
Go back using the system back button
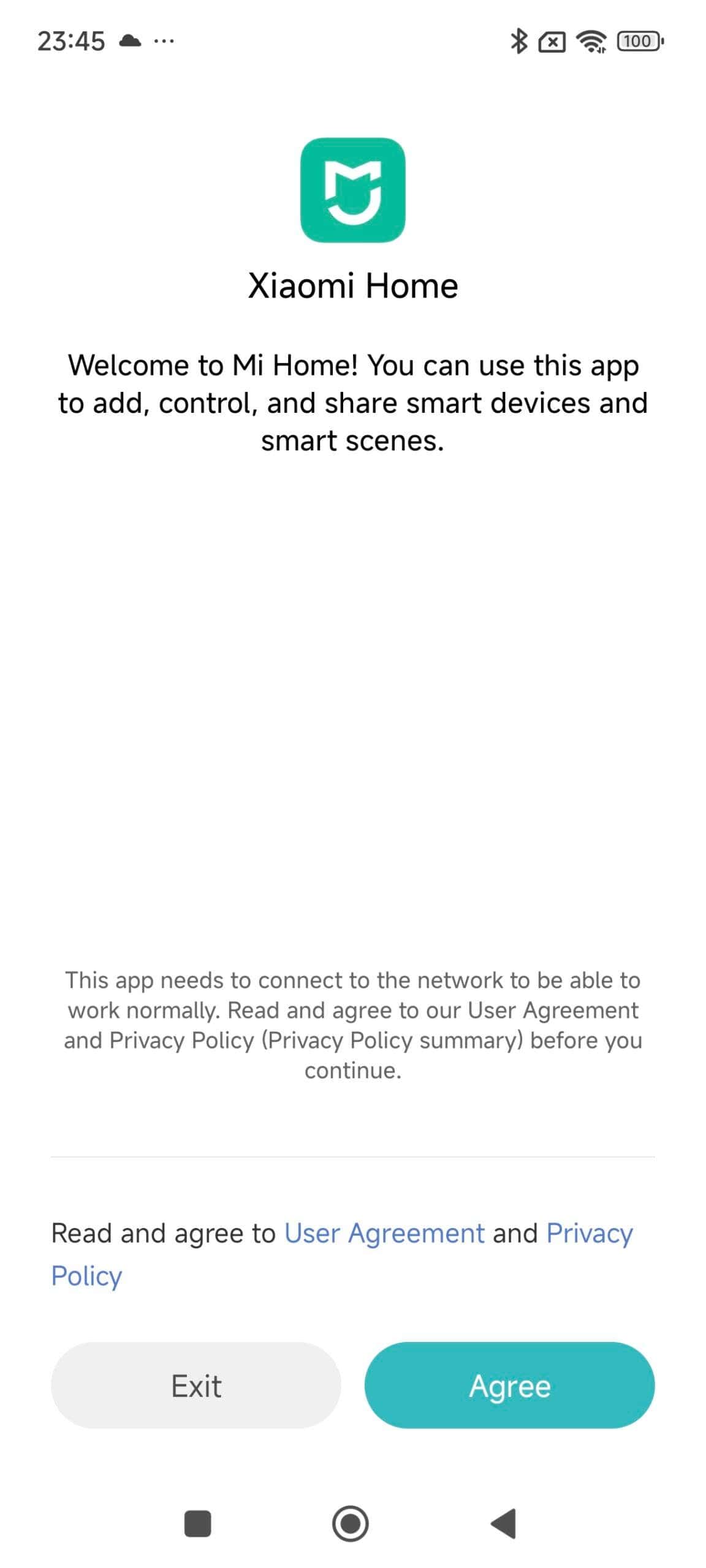(x=504, y=1523)
